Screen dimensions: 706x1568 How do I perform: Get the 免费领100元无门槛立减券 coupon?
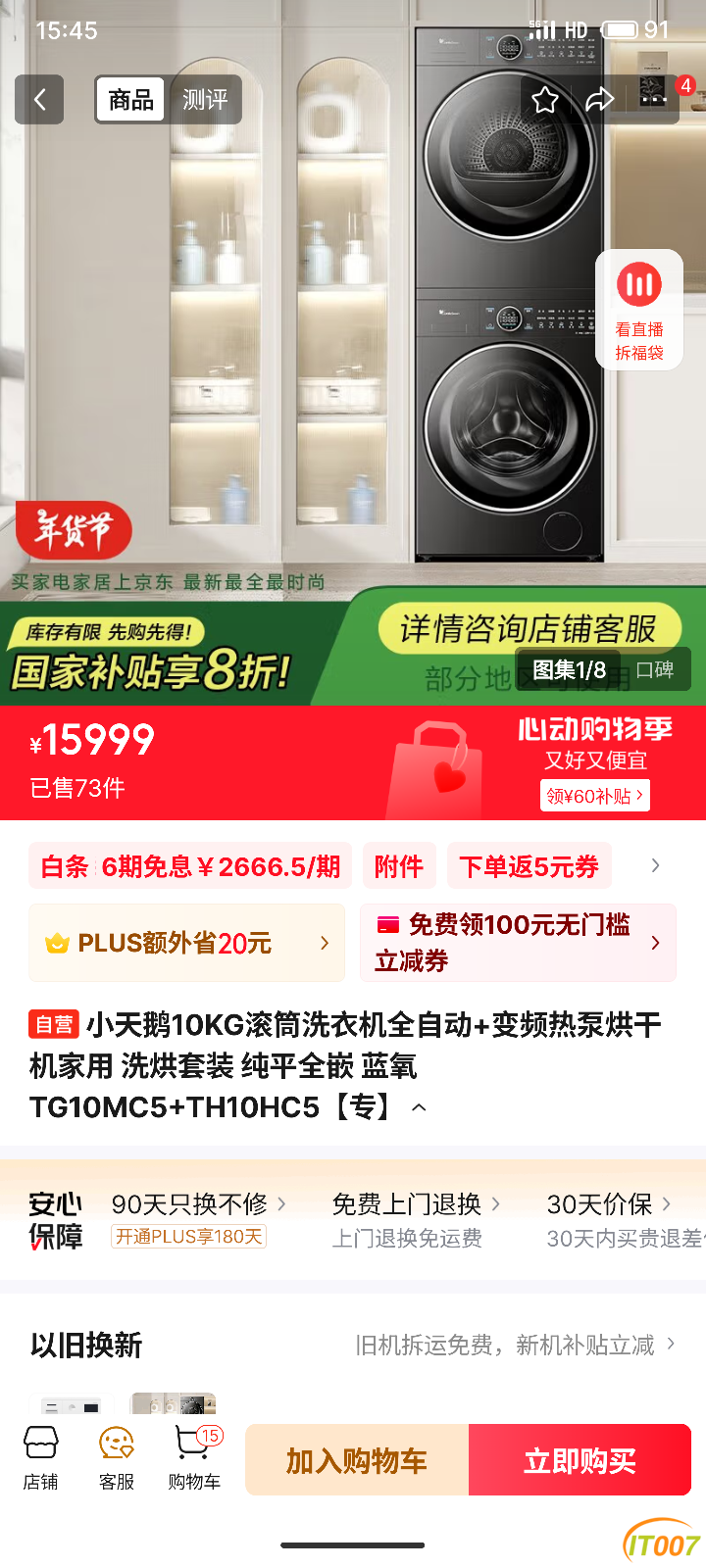pyautogui.click(x=518, y=943)
